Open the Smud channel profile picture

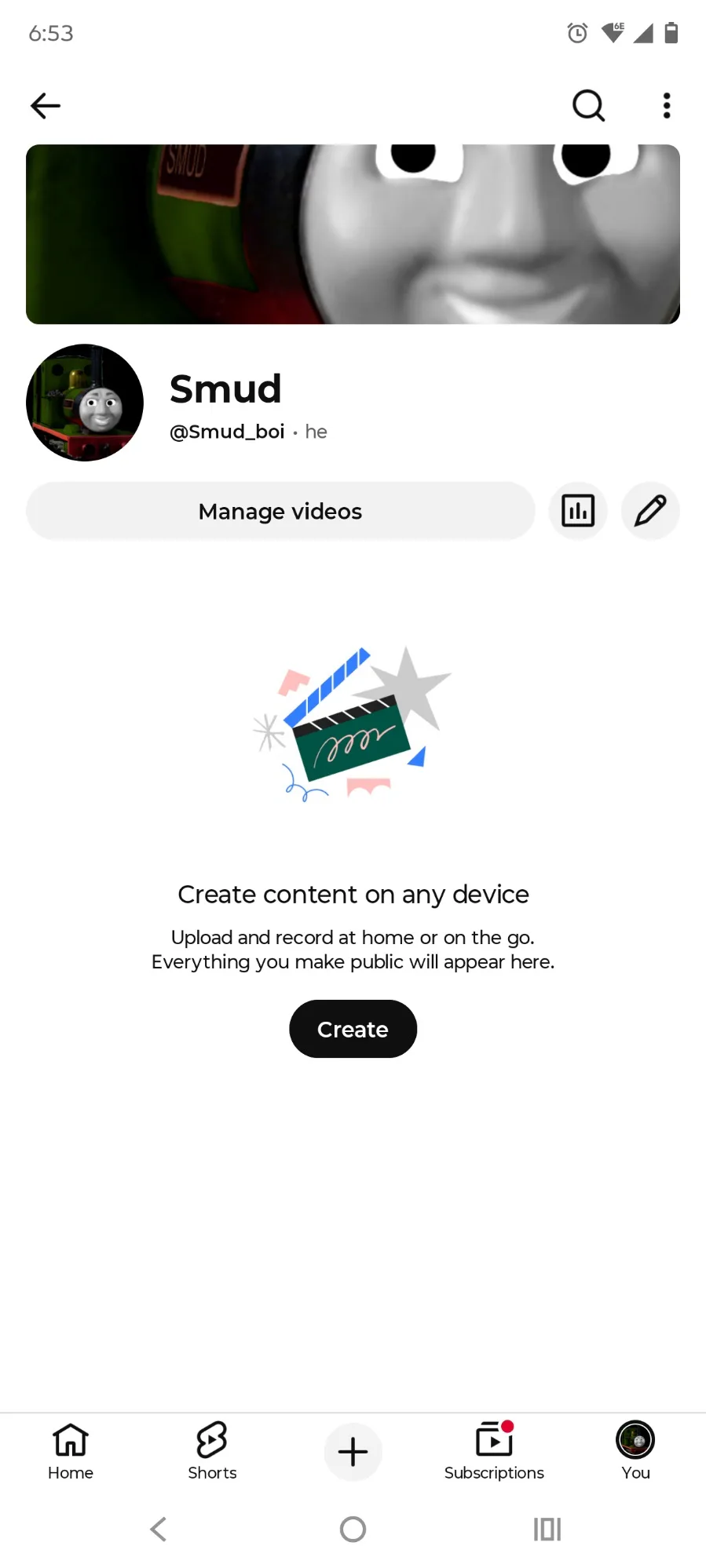point(85,403)
